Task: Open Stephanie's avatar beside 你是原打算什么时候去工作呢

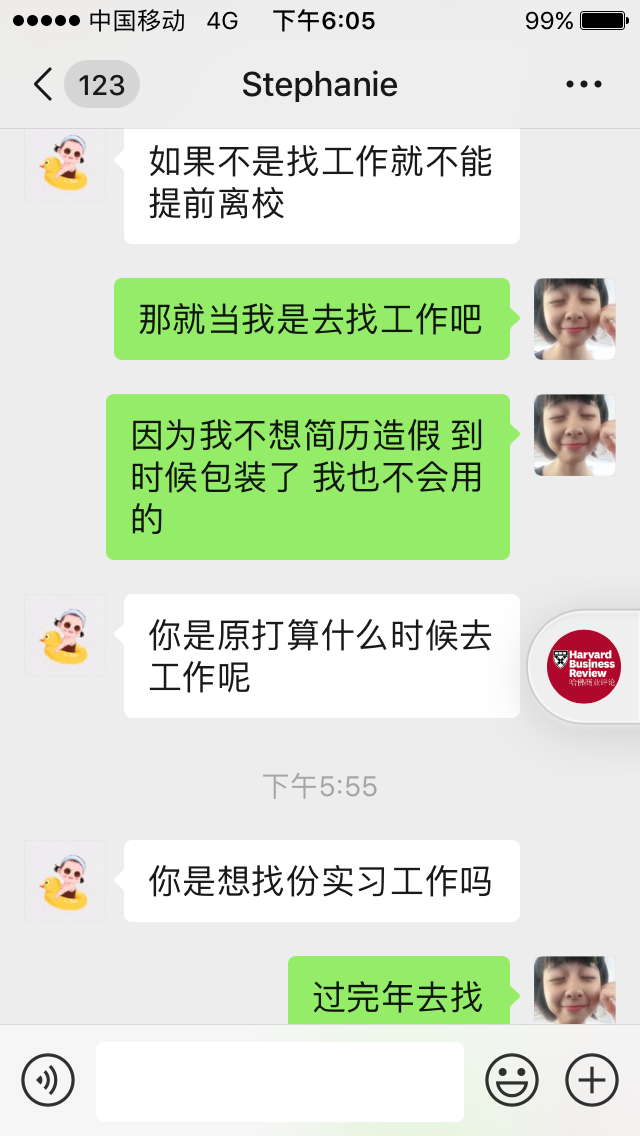Action: tap(64, 634)
